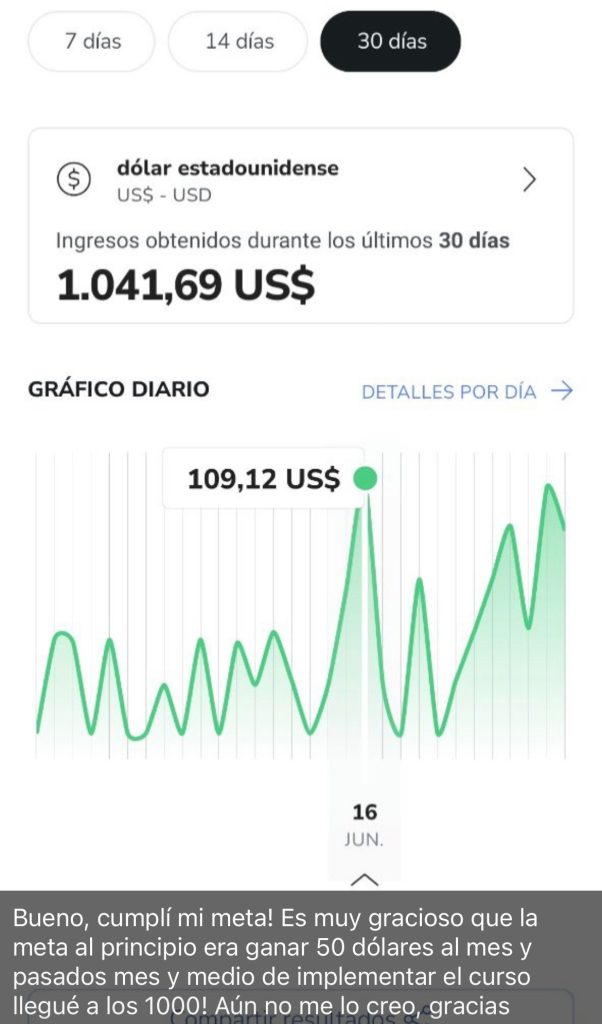
Task: Open Detalles por día
Action: [x=466, y=392]
